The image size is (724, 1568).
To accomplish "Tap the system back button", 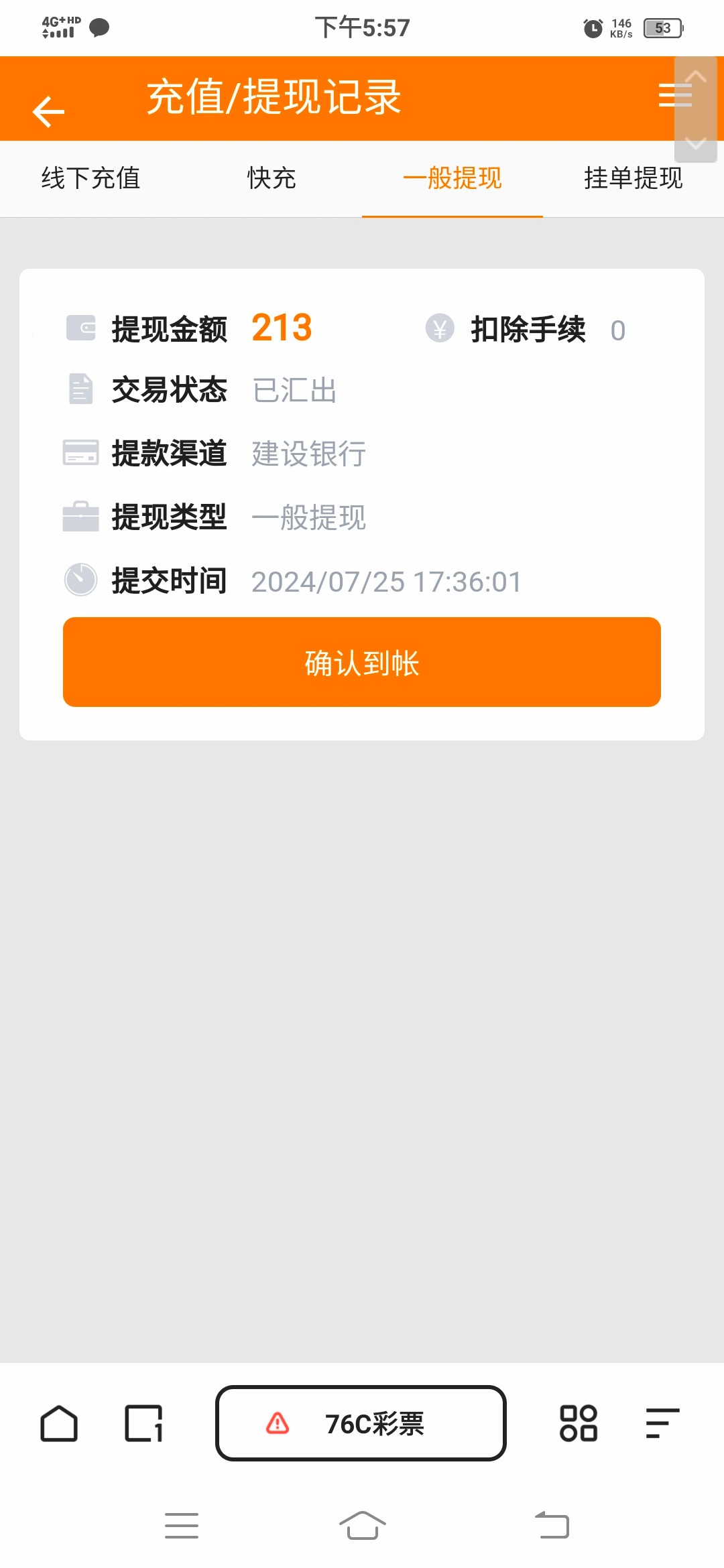I will tap(552, 1526).
